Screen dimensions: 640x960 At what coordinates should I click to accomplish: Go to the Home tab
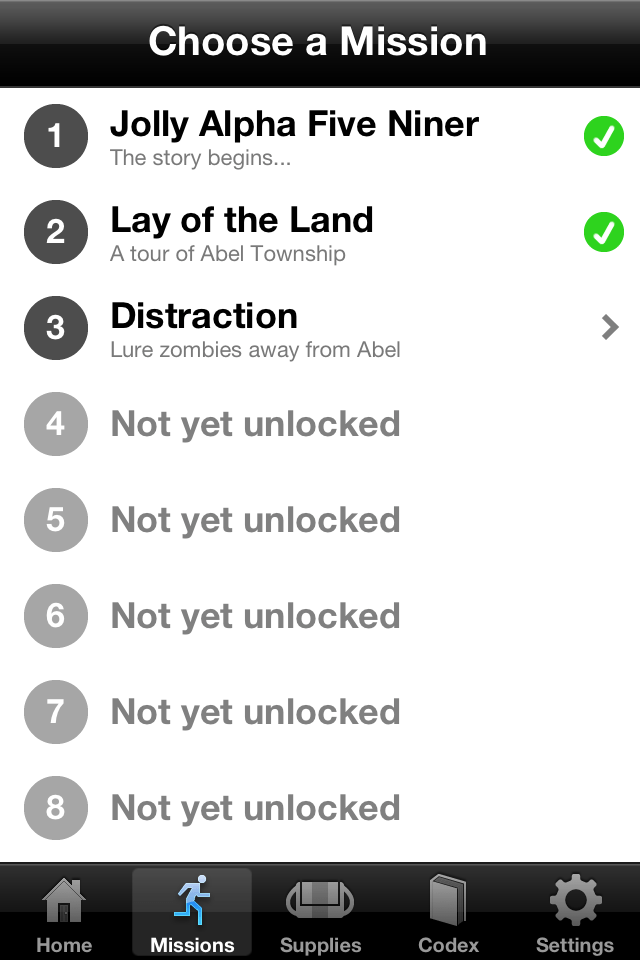[64, 914]
